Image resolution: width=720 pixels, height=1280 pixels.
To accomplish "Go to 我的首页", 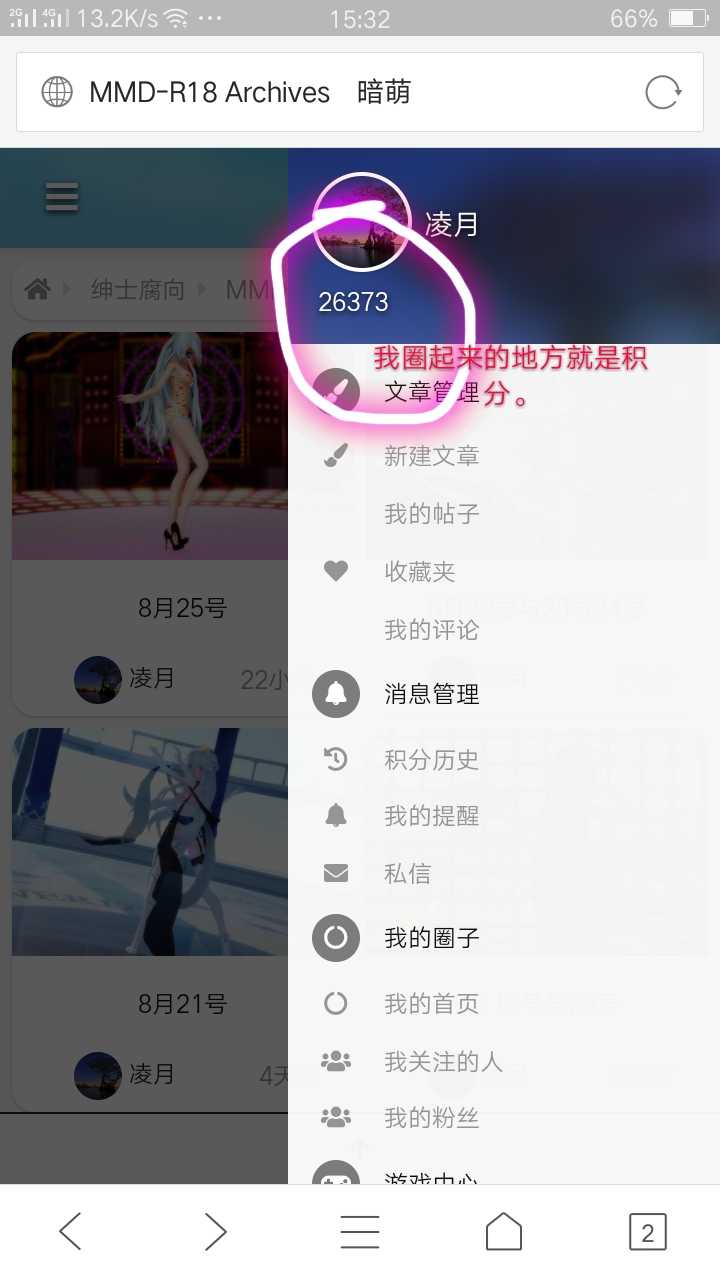I will click(x=432, y=1003).
